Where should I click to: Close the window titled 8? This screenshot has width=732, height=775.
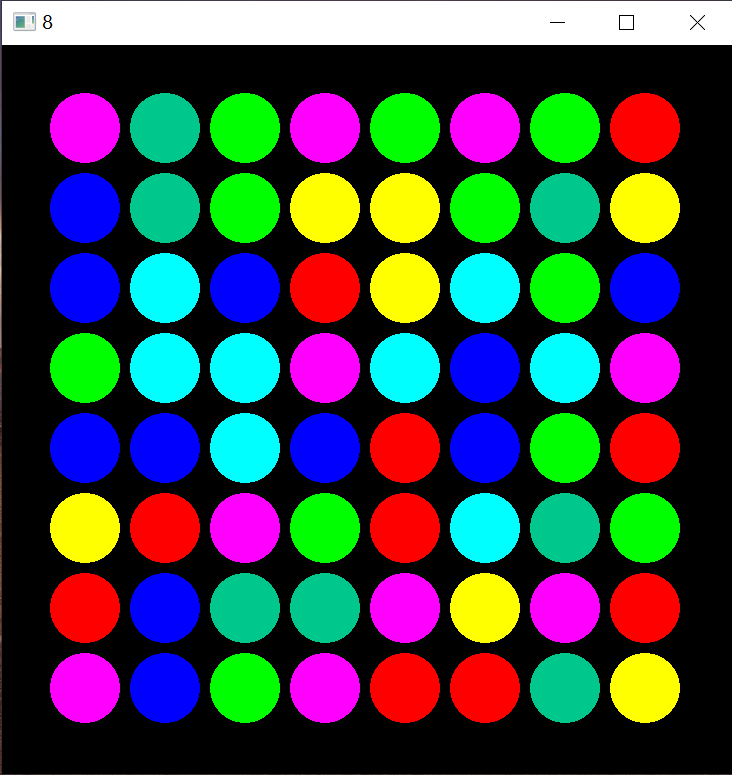697,22
